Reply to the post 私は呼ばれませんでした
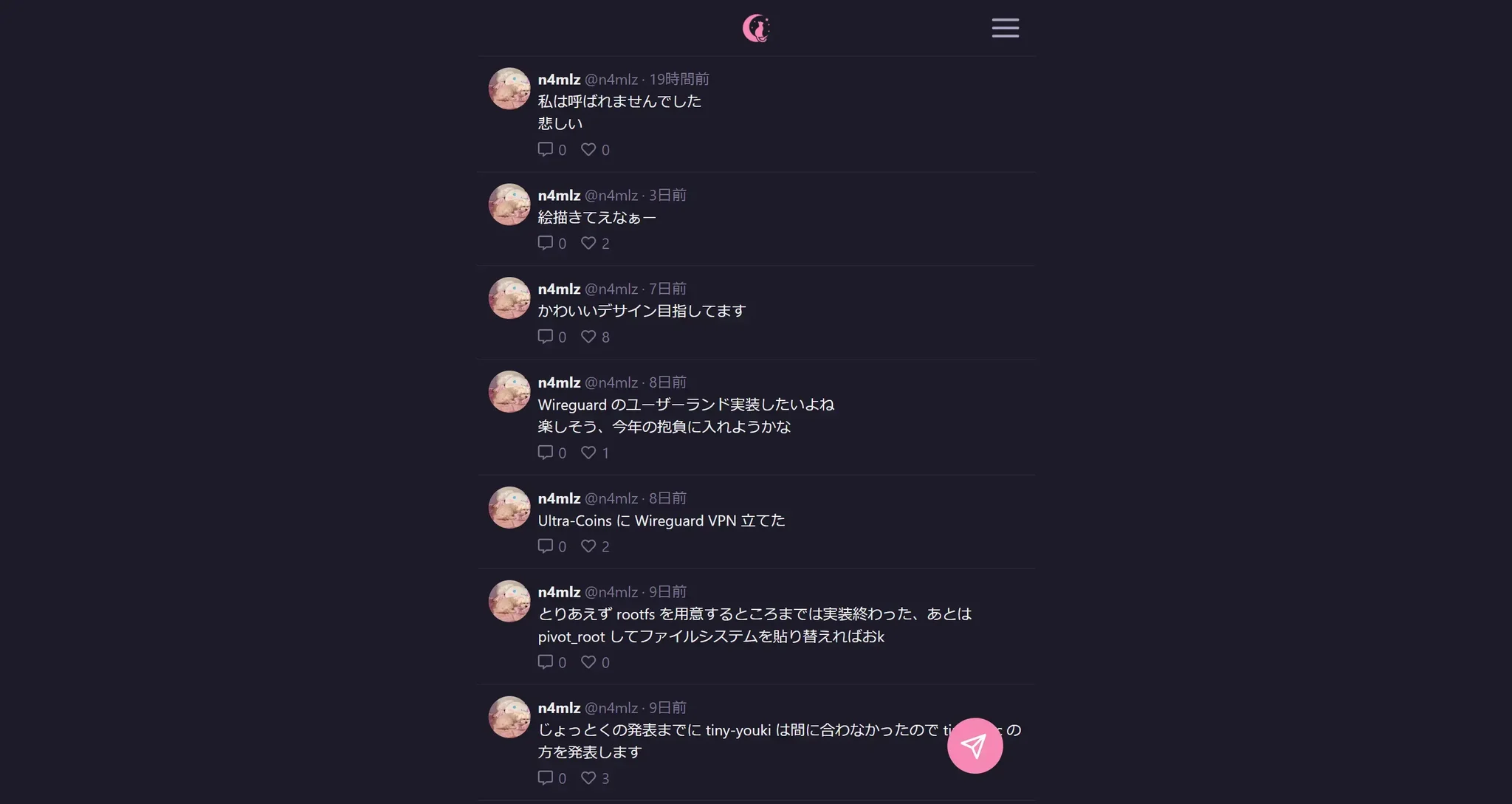Screen dimensions: 1512x804 click(x=546, y=149)
